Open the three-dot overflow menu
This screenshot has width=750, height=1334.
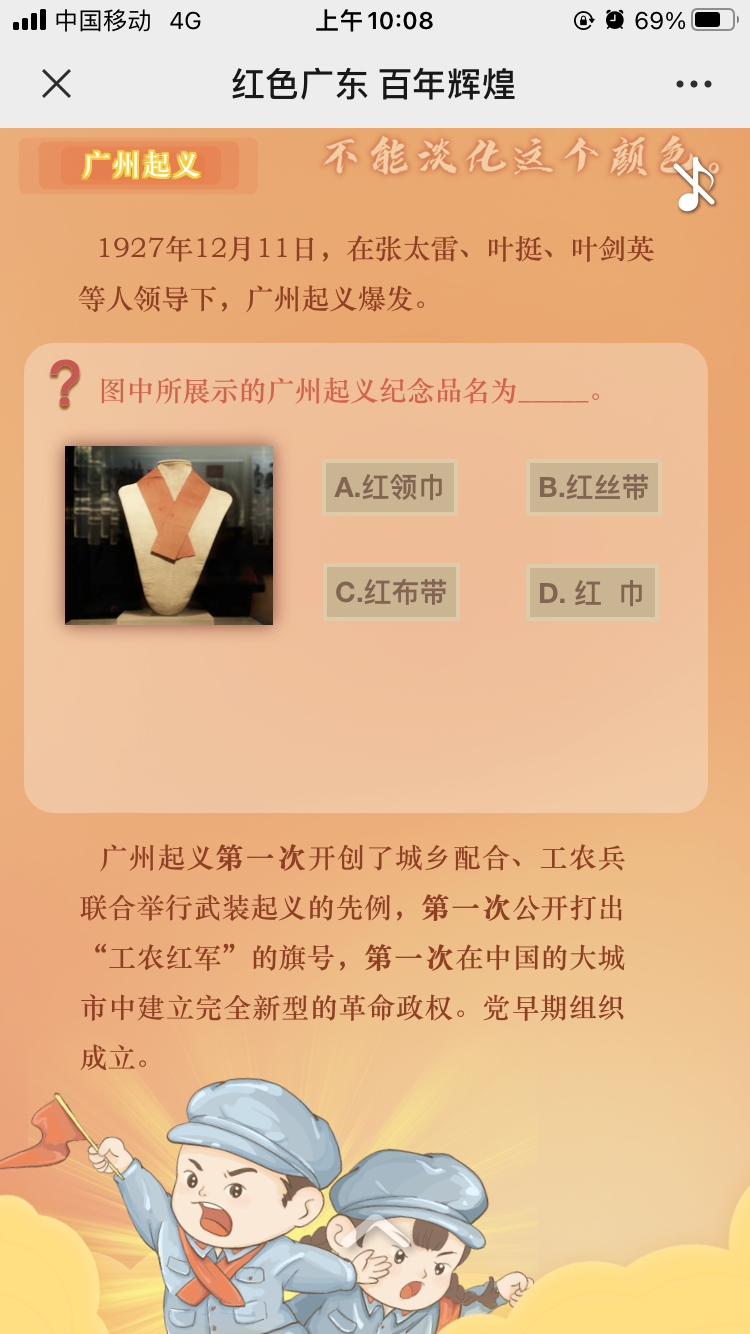coord(693,84)
